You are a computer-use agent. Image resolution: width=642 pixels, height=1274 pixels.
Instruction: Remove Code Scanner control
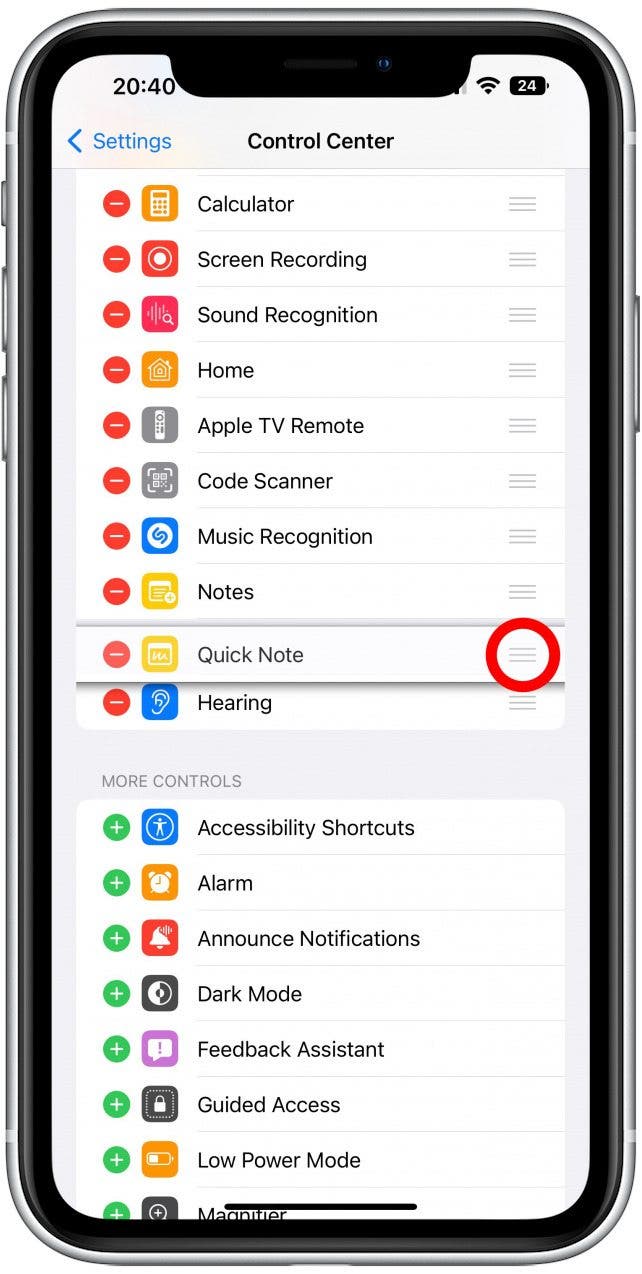coord(117,481)
